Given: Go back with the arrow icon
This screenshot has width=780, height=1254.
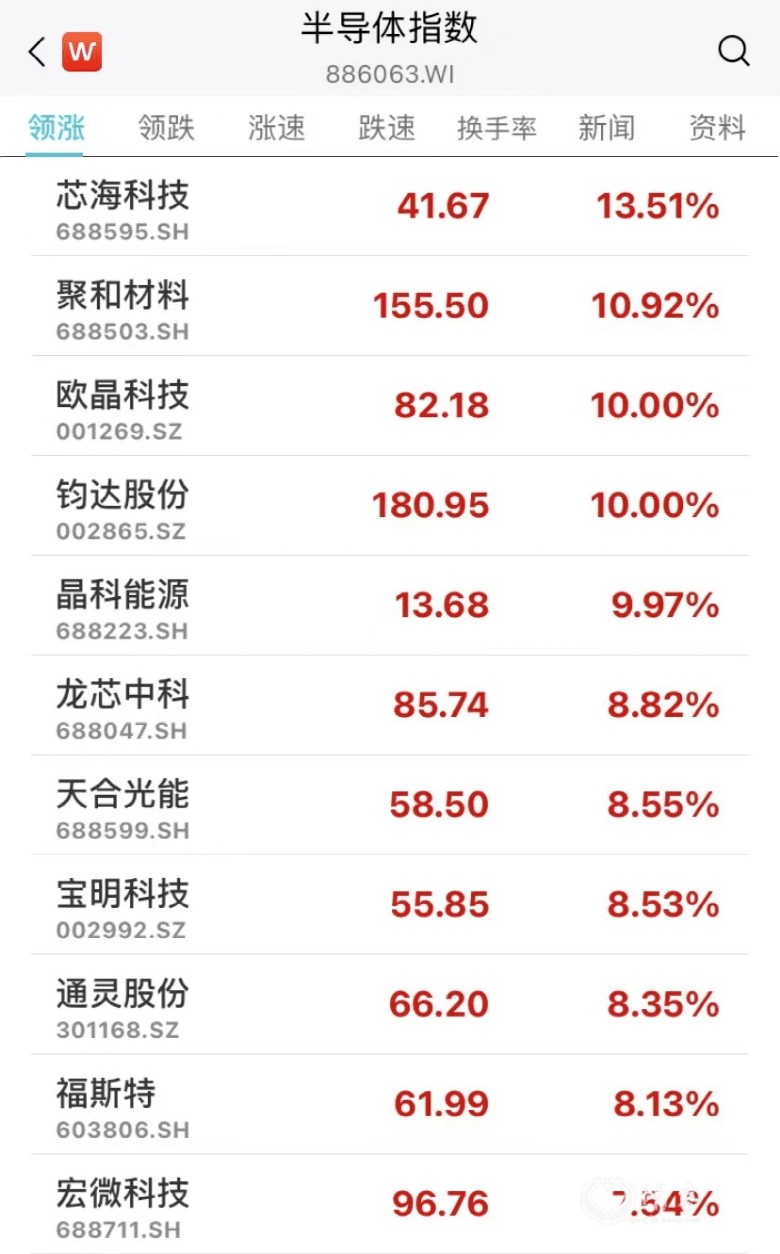Looking at the screenshot, I should [x=37, y=52].
